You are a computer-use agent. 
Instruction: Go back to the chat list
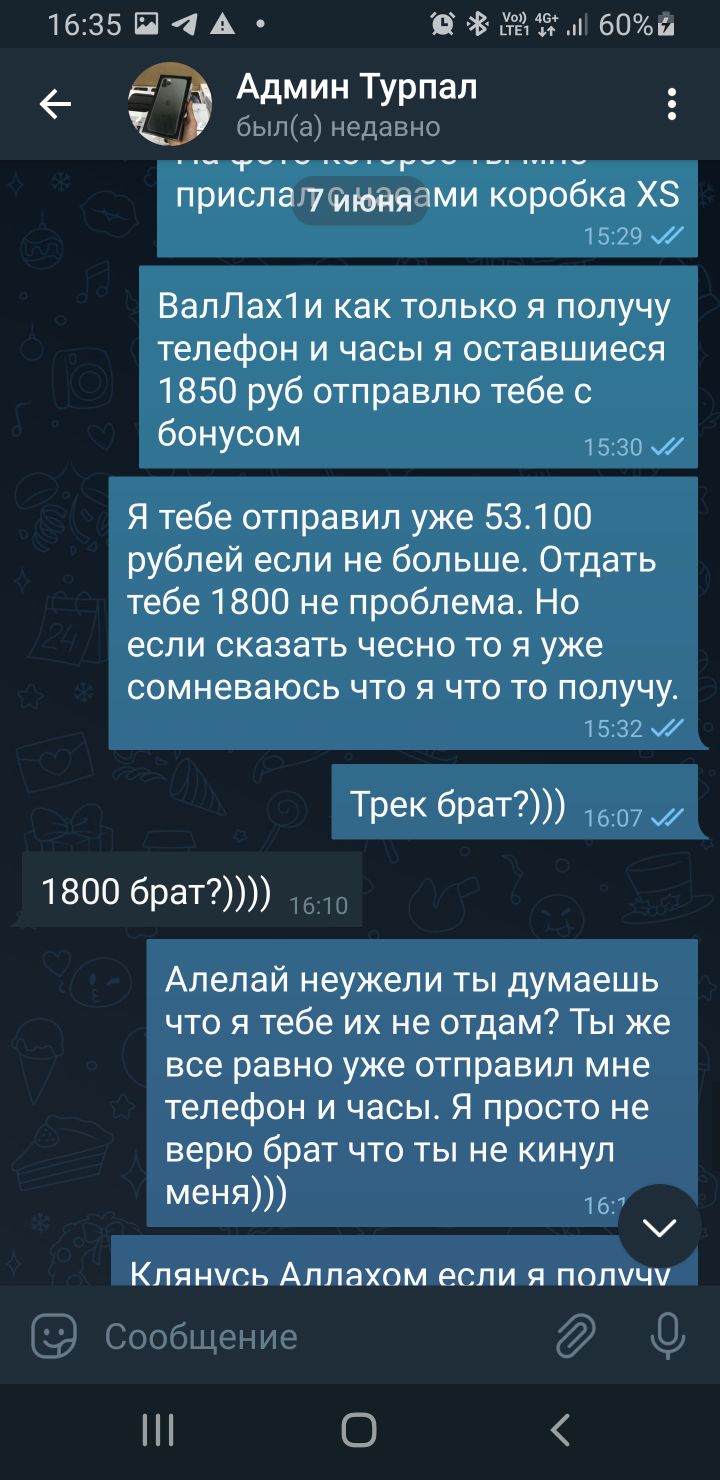tap(55, 104)
